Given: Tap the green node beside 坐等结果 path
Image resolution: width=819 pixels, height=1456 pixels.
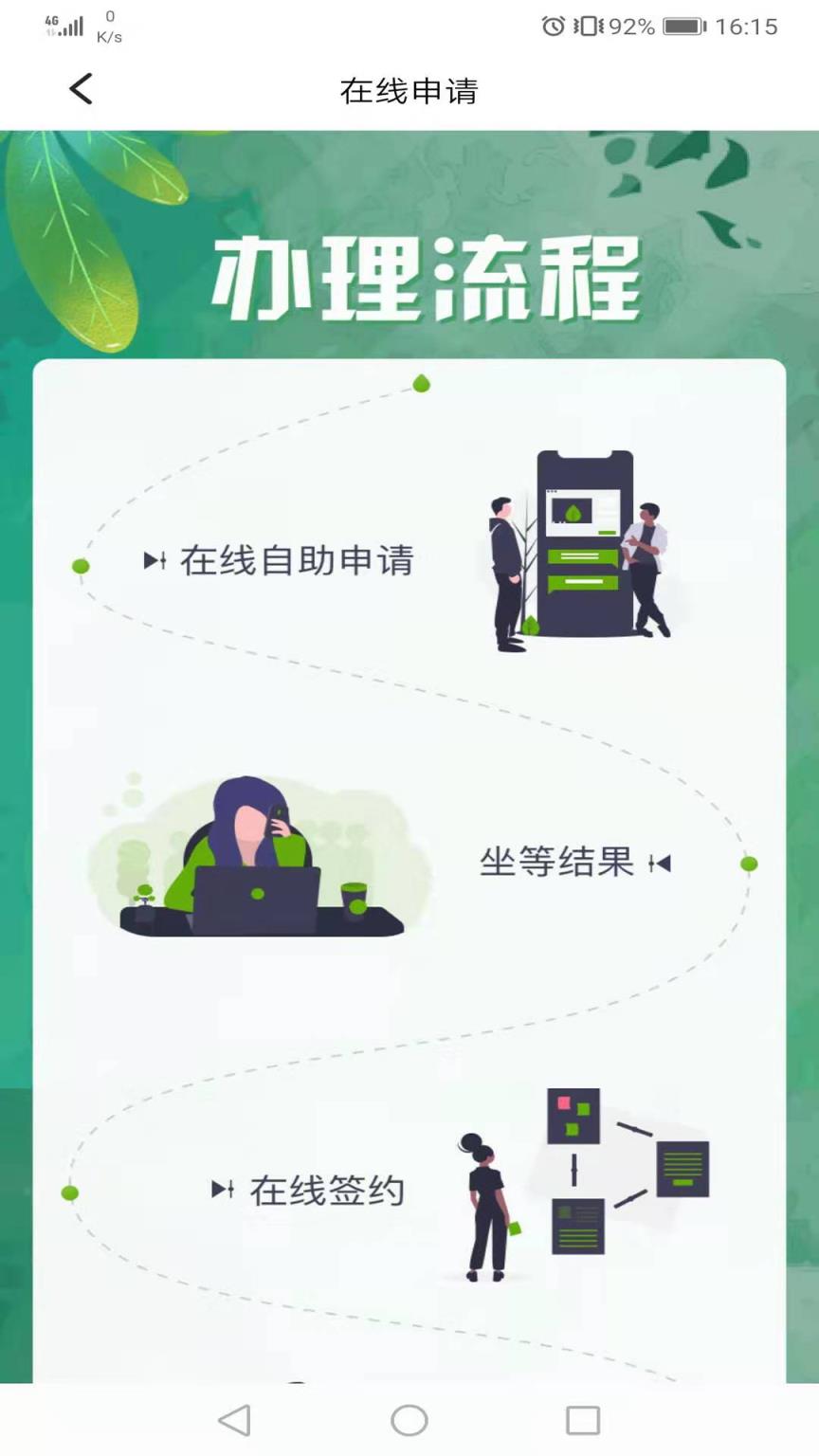Looking at the screenshot, I should click(748, 863).
